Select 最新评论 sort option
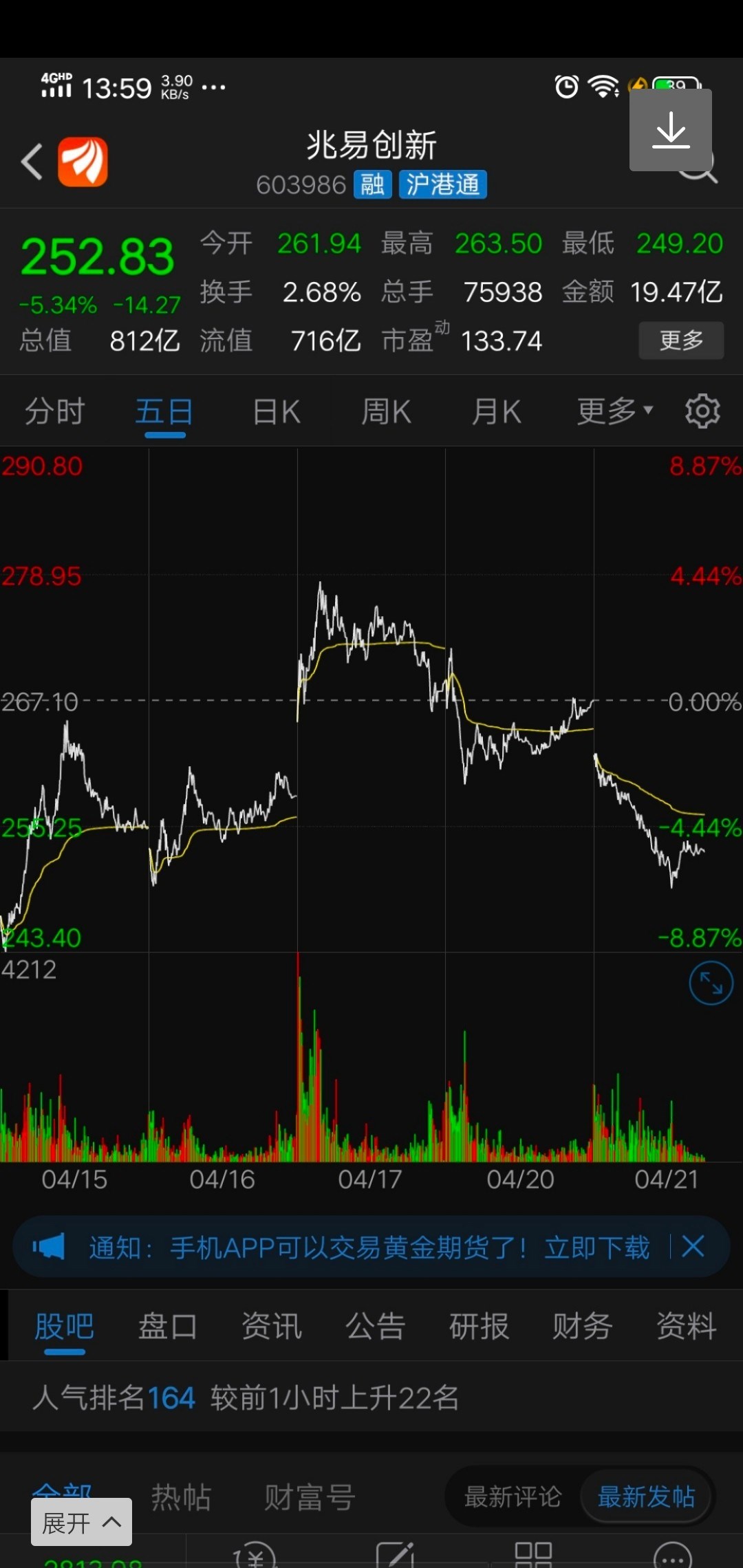The image size is (743, 1568). [513, 1496]
